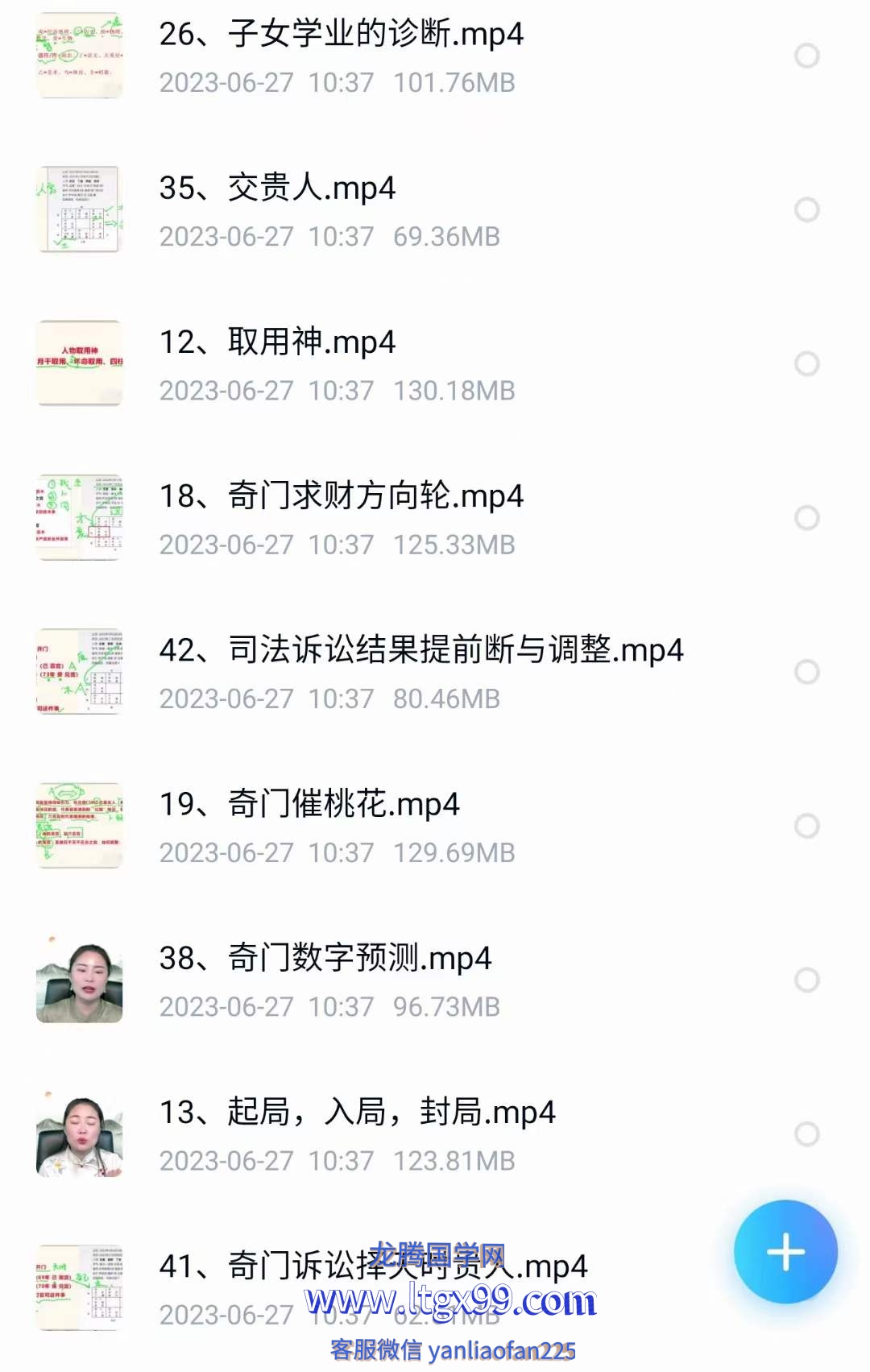Tap the blue plus floating button
Screen dimensions: 870x1372
785,1252
